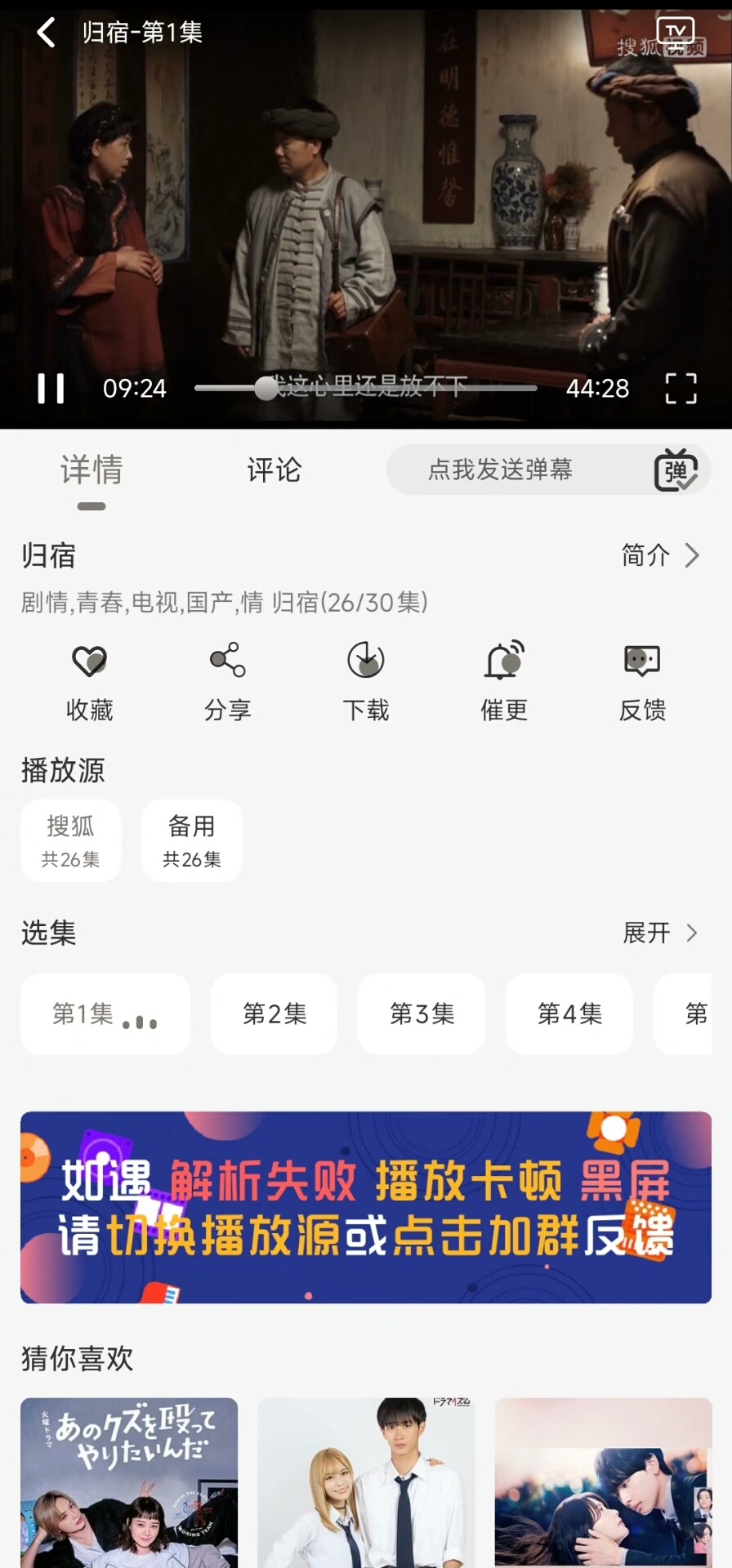Open the 解析失败 feedback group banner
732x1568 pixels.
point(366,1207)
